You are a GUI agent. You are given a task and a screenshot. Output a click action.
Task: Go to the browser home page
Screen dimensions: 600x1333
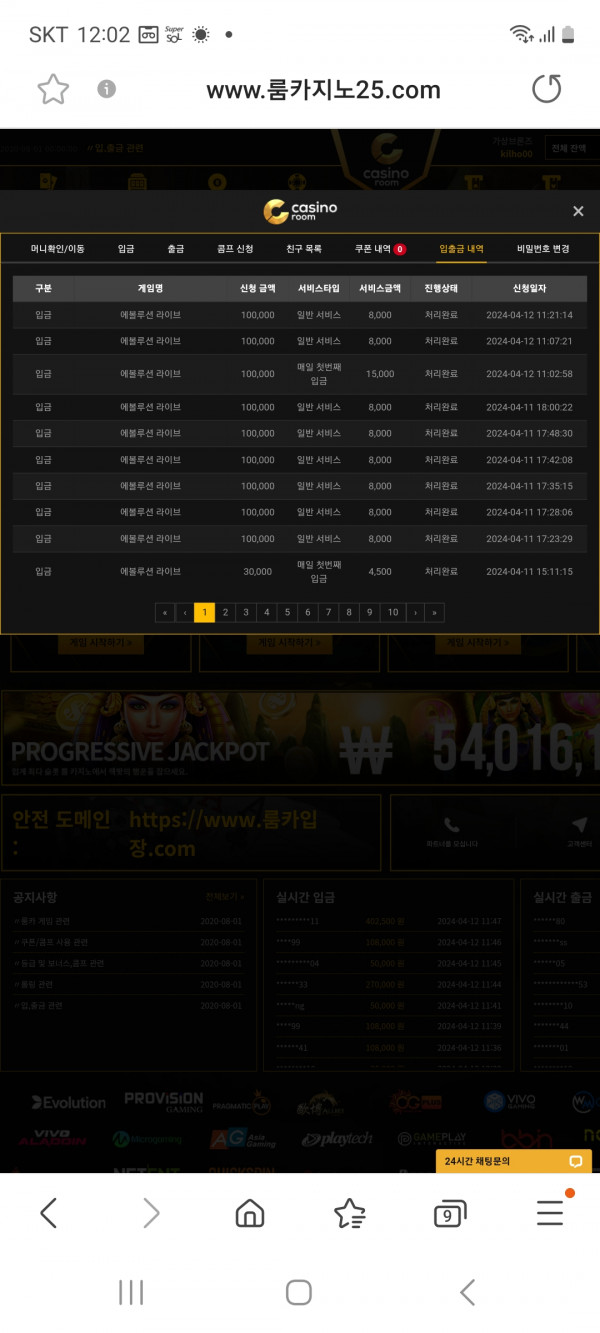tap(249, 1214)
